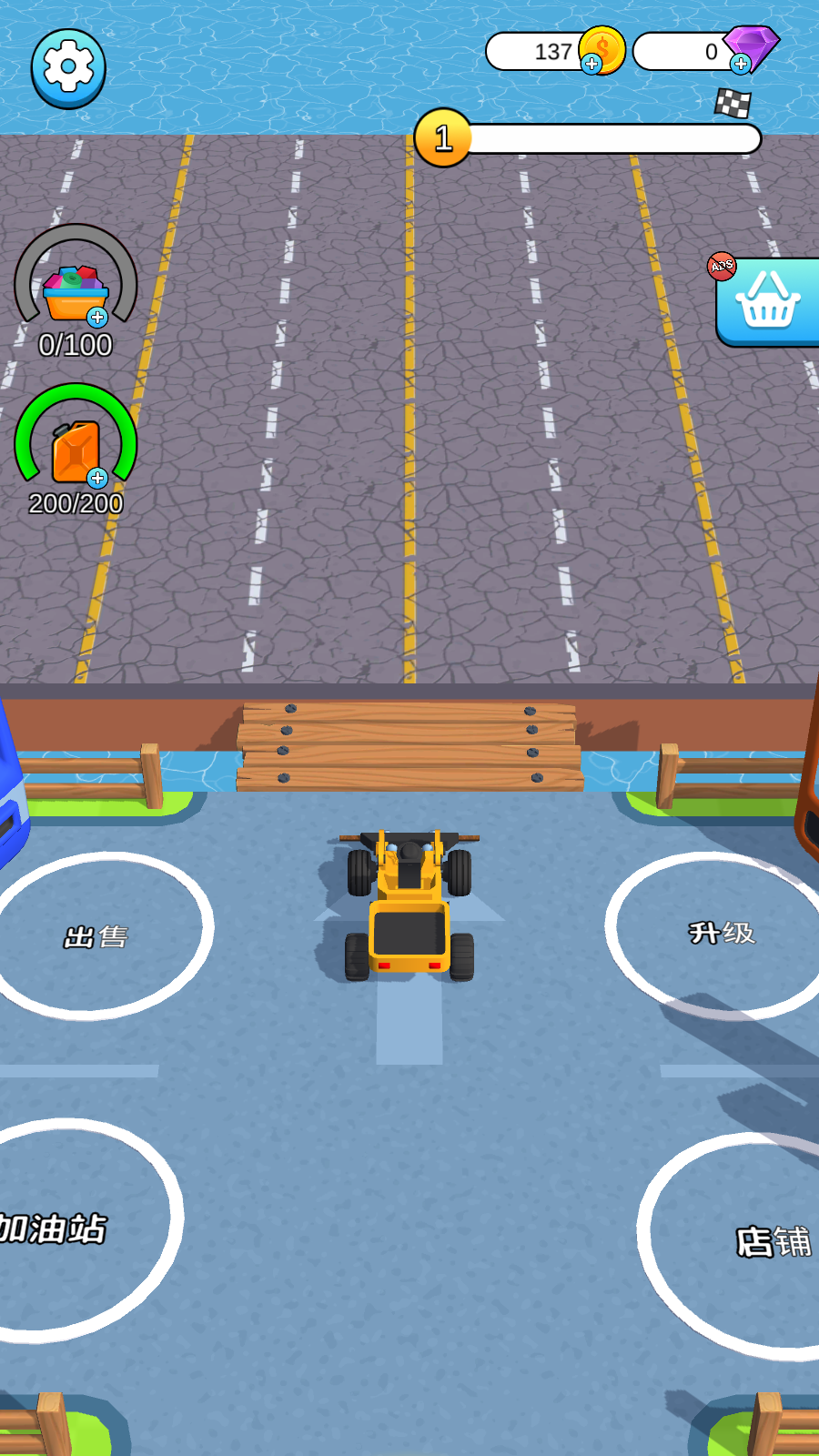819x1456 pixels.
Task: Open the ads shopping basket
Action: pos(768,303)
